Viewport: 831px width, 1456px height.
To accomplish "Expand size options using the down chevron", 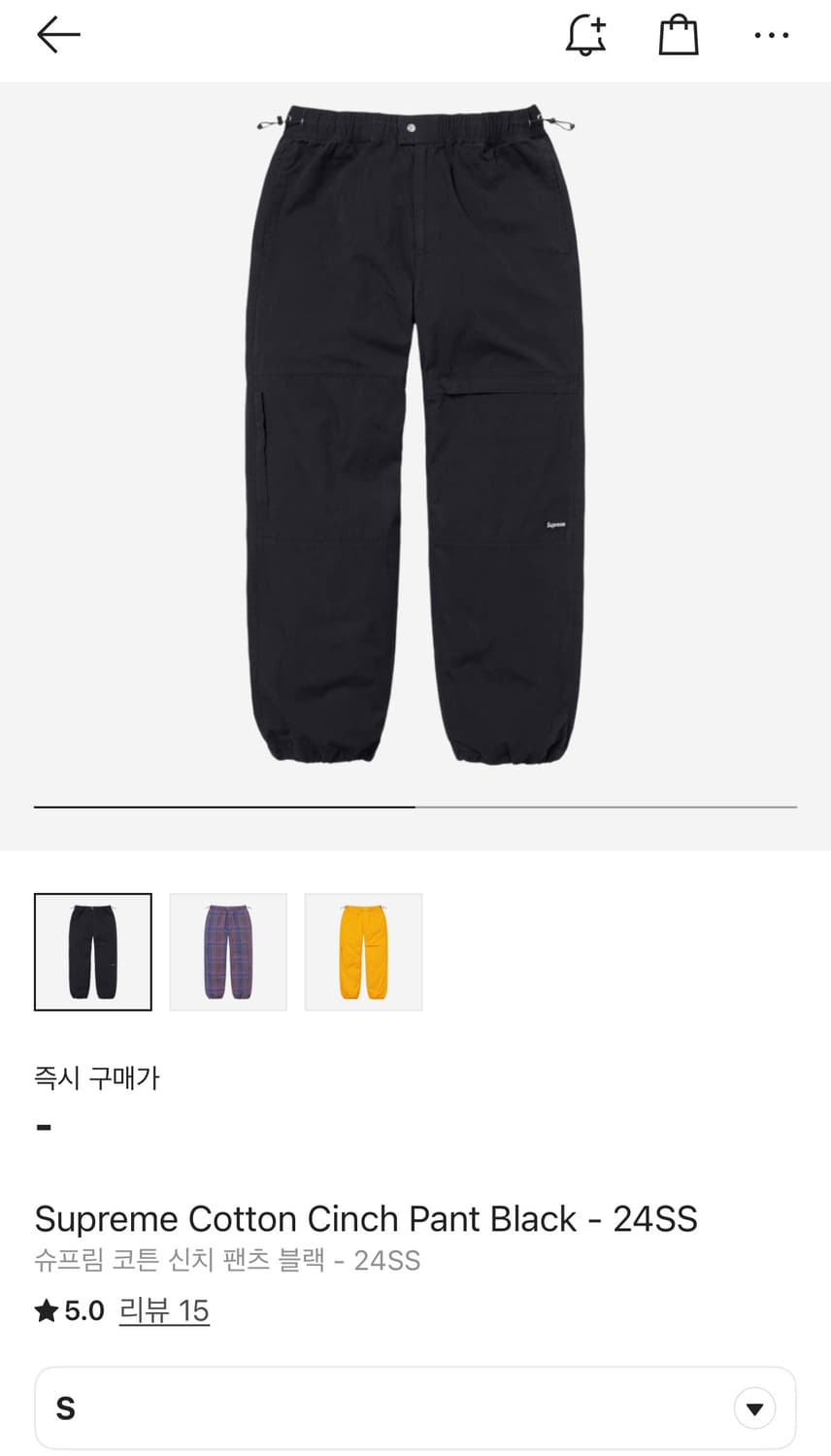I will pyautogui.click(x=754, y=1407).
